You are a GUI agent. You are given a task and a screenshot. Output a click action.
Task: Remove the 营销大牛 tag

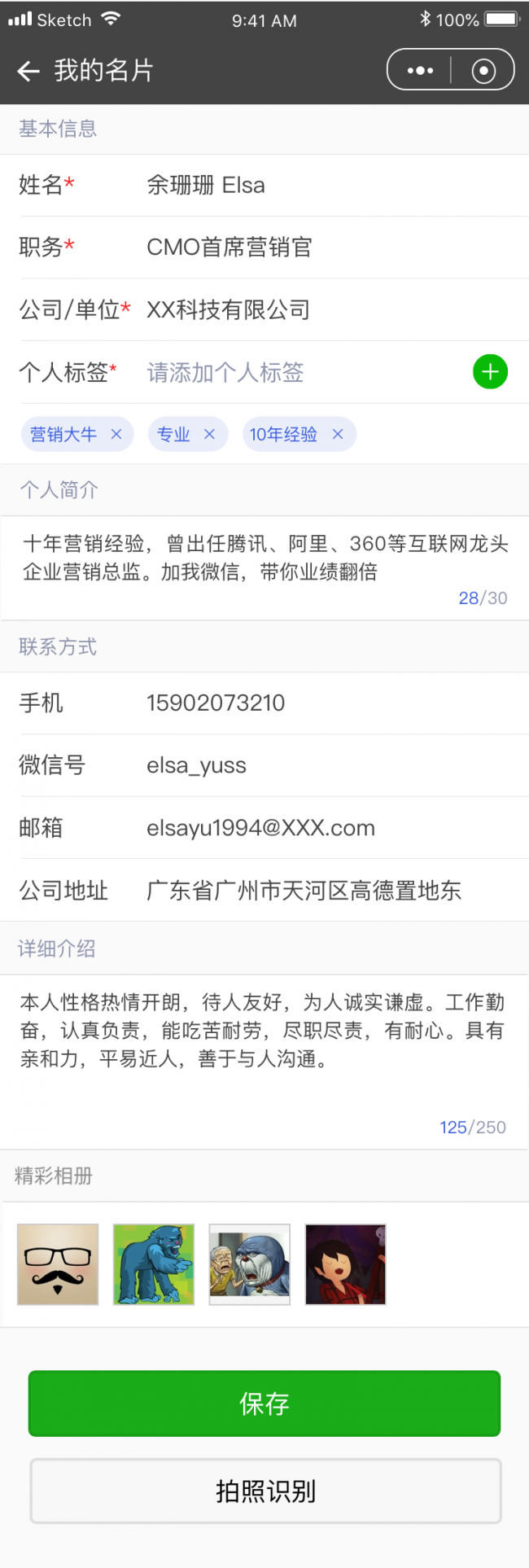coord(116,435)
